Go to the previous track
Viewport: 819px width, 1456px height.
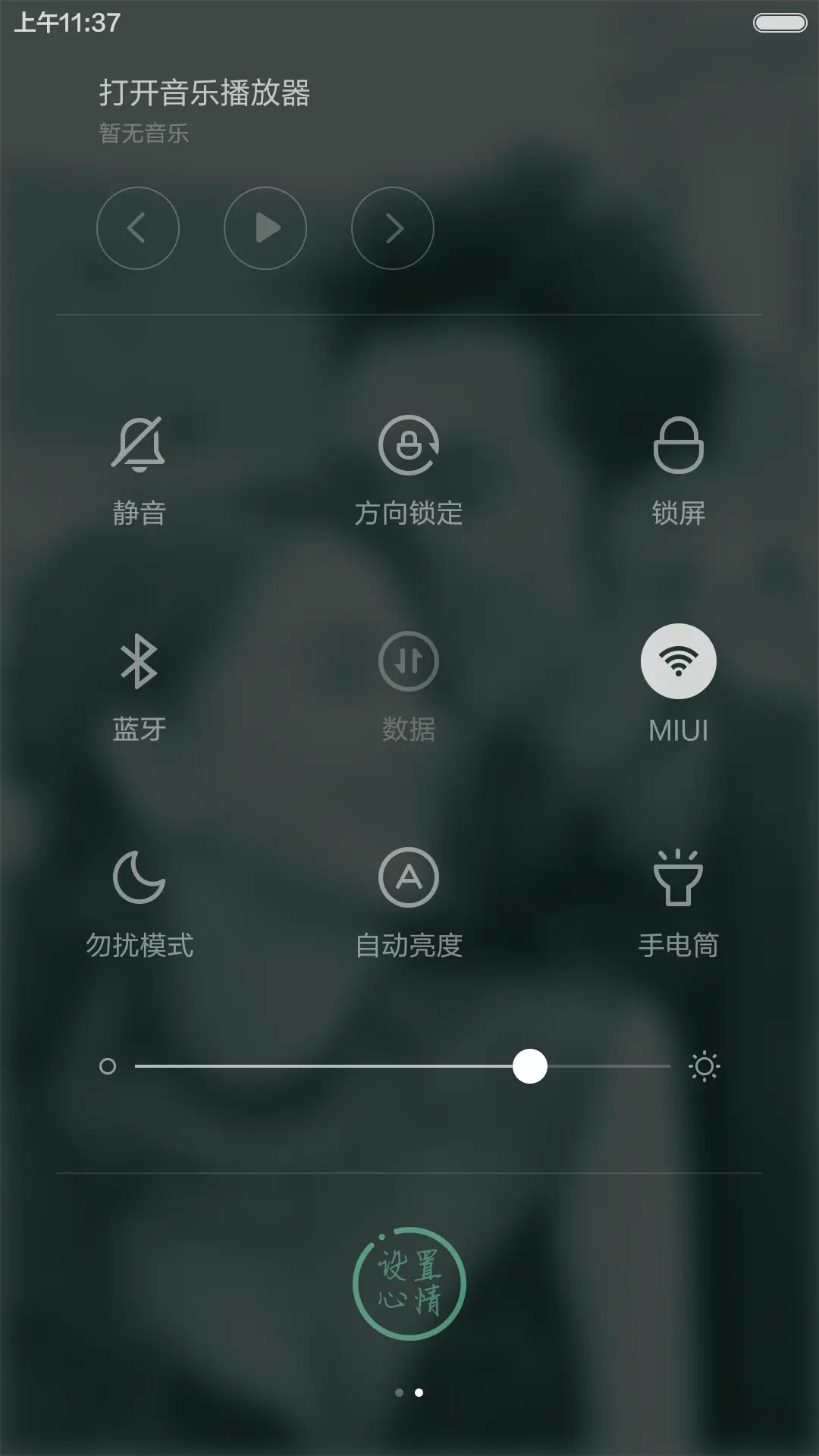point(138,228)
